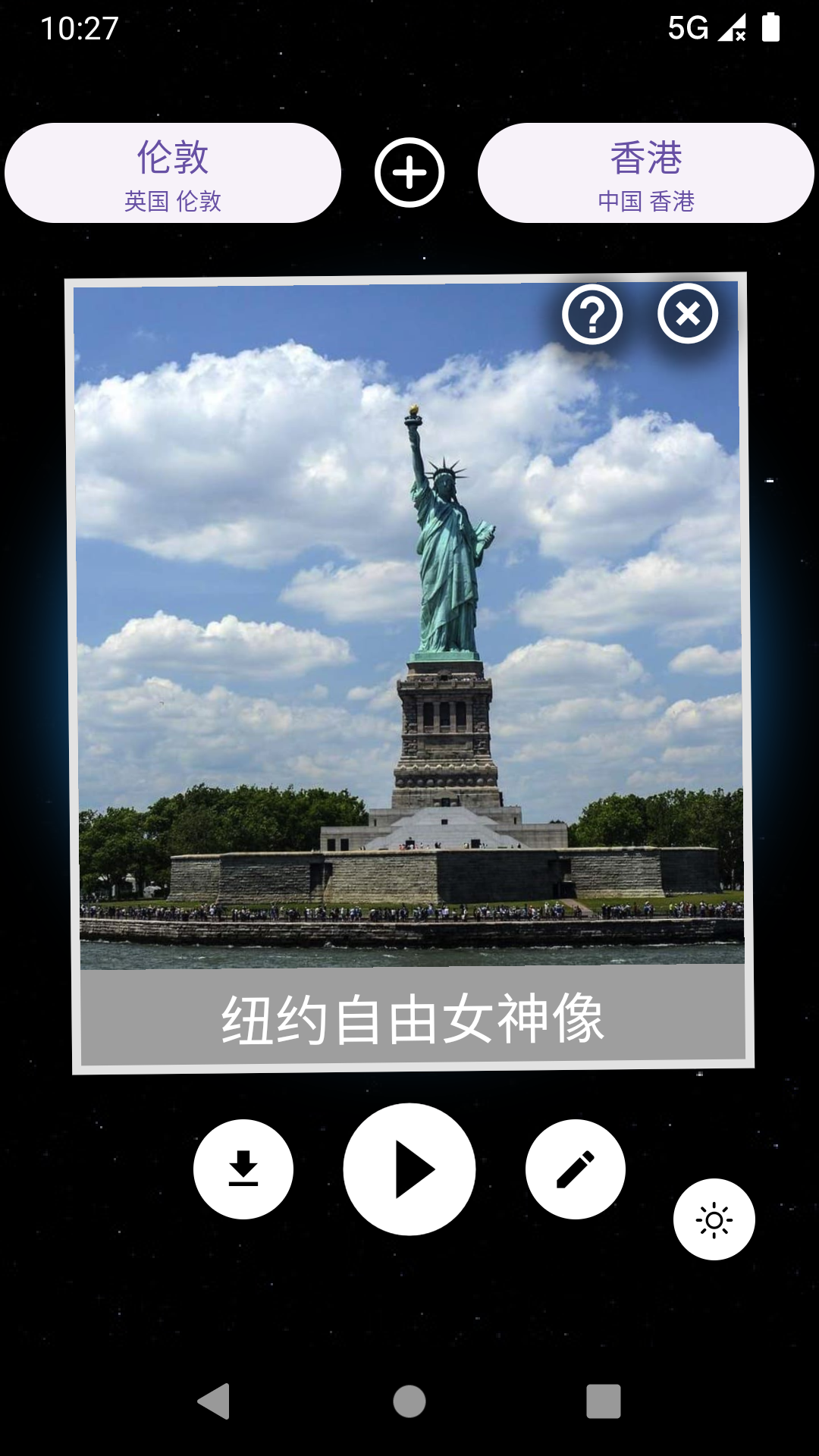This screenshot has width=819, height=1456.
Task: Open the help question mark icon
Action: tap(592, 314)
